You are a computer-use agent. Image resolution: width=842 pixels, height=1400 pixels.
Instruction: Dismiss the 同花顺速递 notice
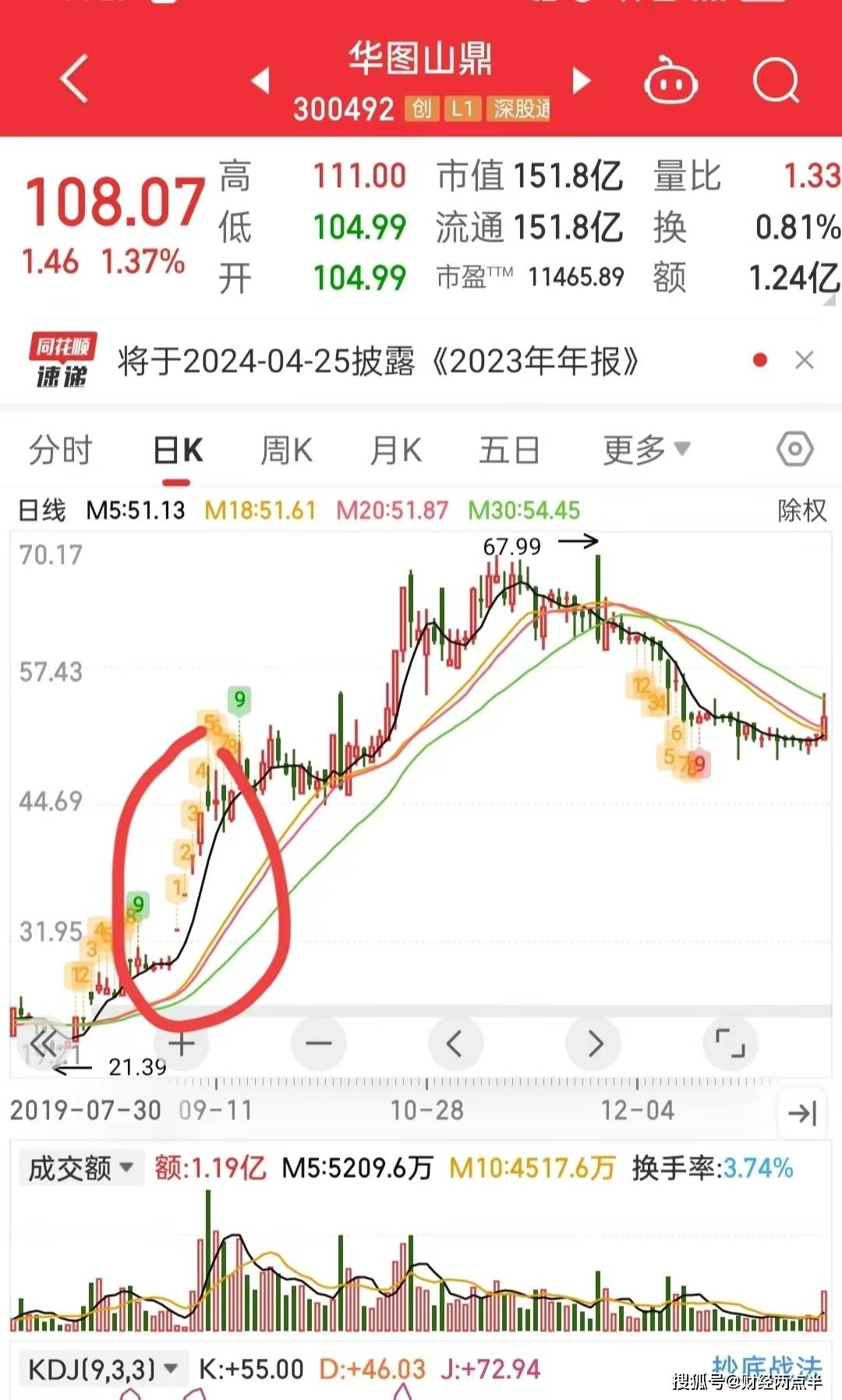pos(804,360)
